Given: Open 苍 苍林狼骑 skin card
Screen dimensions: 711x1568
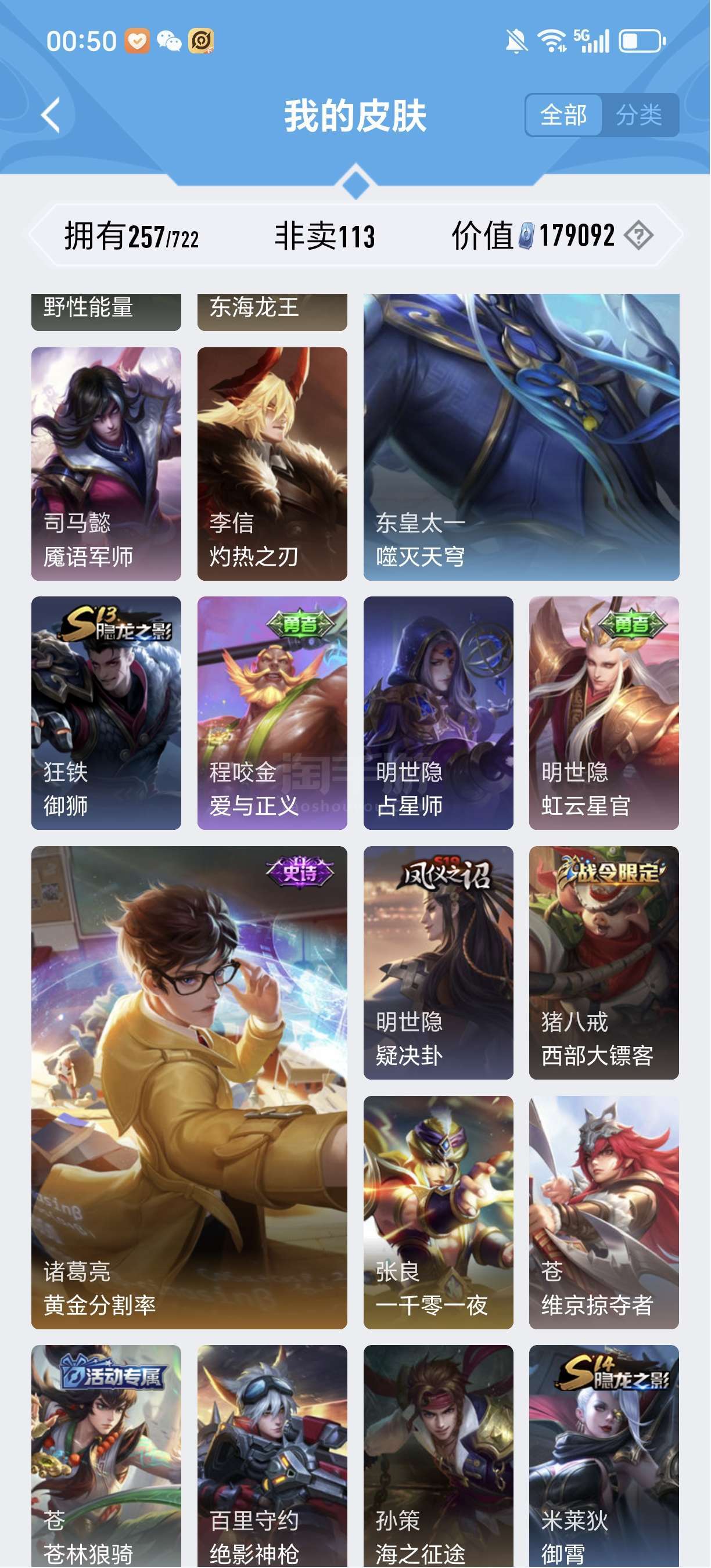Looking at the screenshot, I should pos(106,1455).
